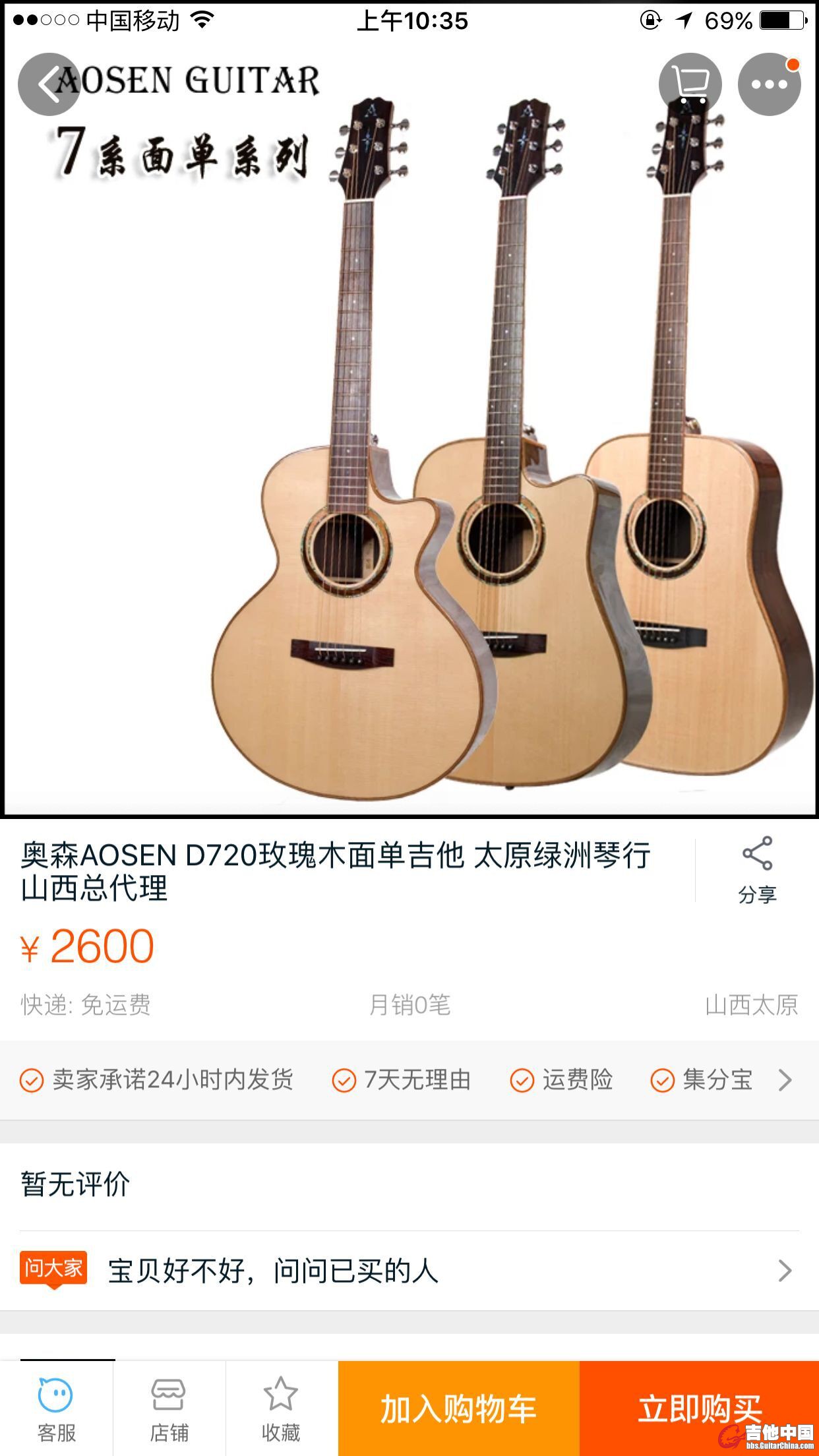This screenshot has width=819, height=1456.
Task: Open the shopping cart icon
Action: (690, 84)
